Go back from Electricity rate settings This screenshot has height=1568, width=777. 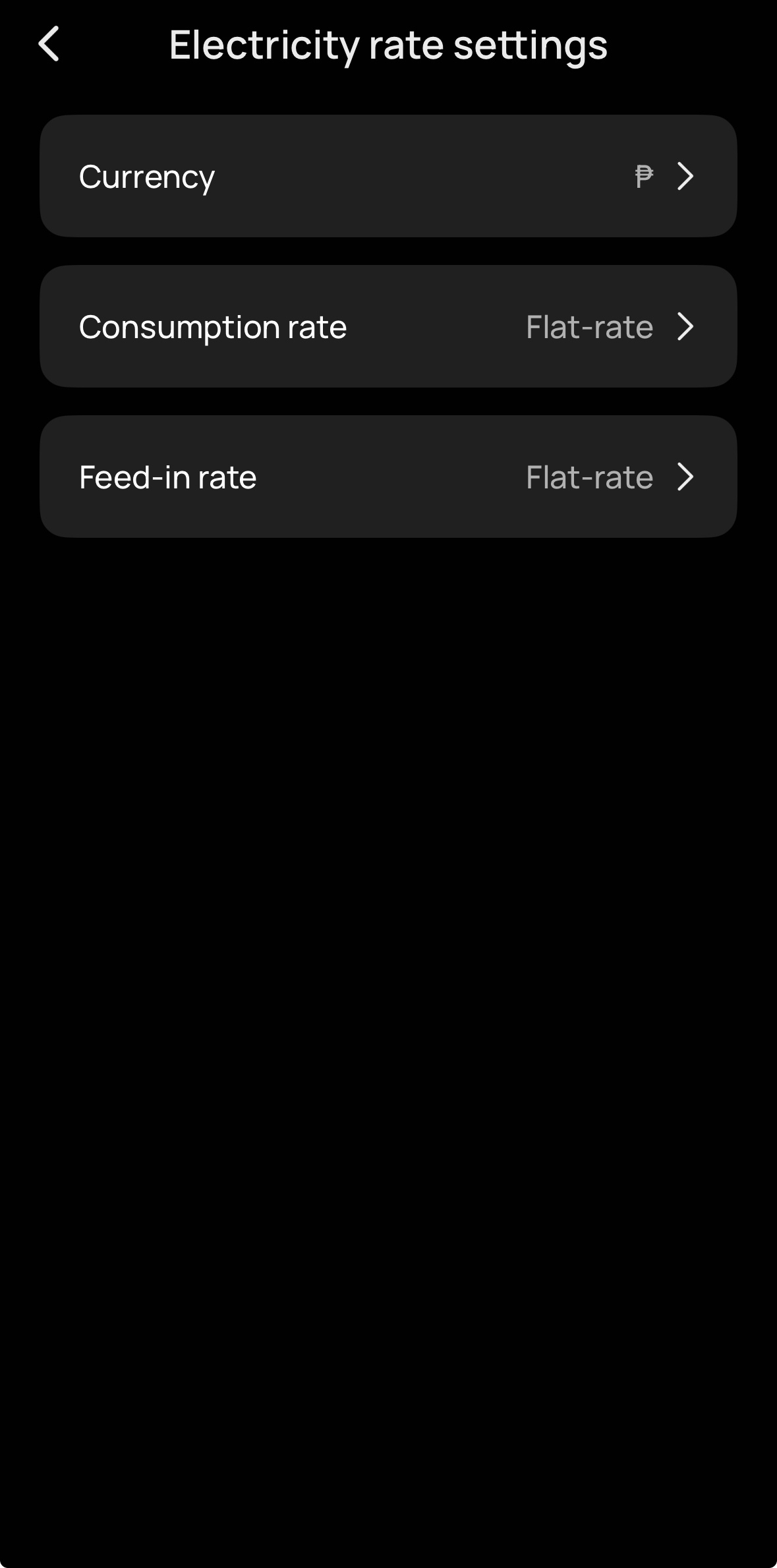49,44
